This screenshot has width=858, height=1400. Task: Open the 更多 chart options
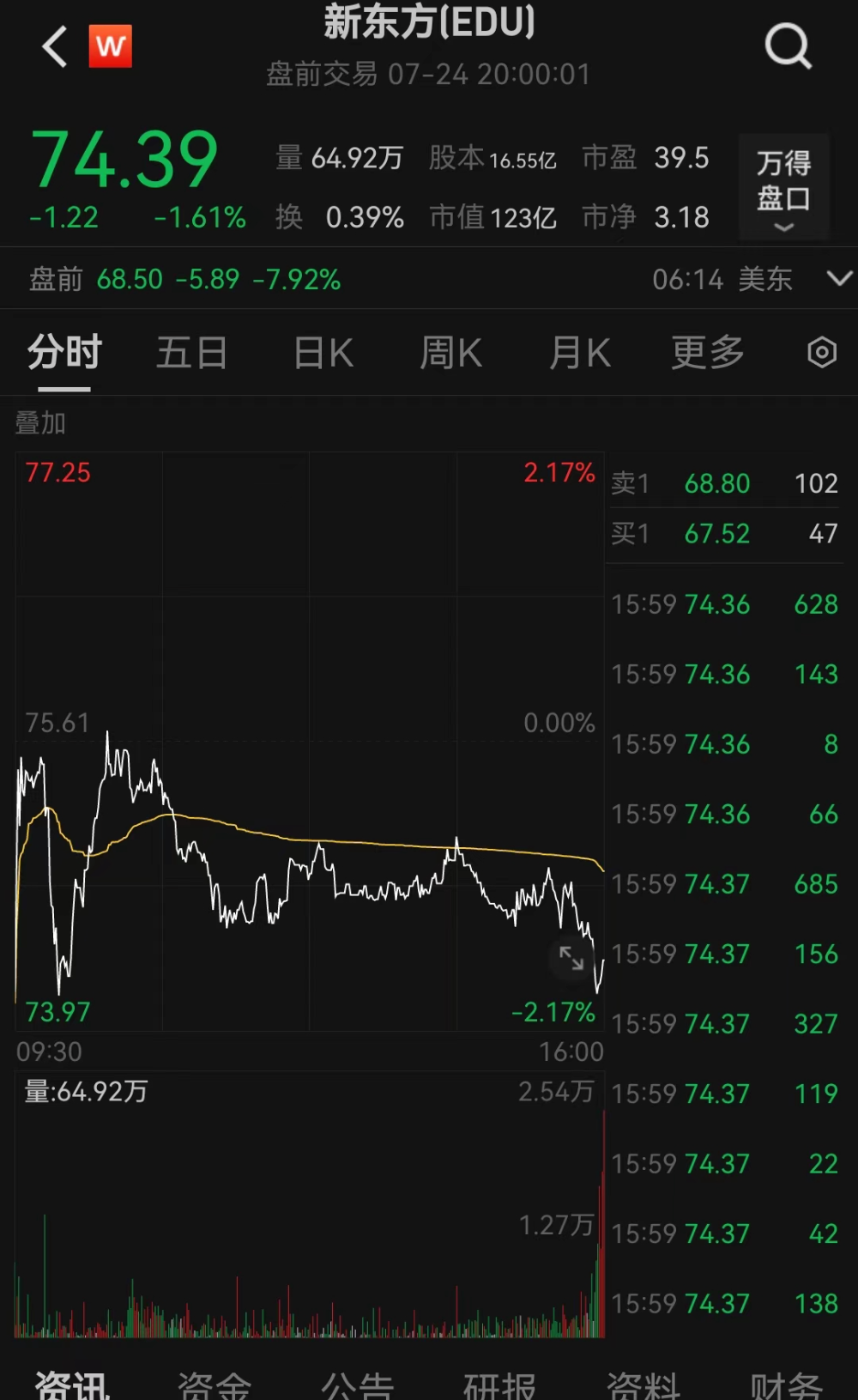tap(708, 353)
